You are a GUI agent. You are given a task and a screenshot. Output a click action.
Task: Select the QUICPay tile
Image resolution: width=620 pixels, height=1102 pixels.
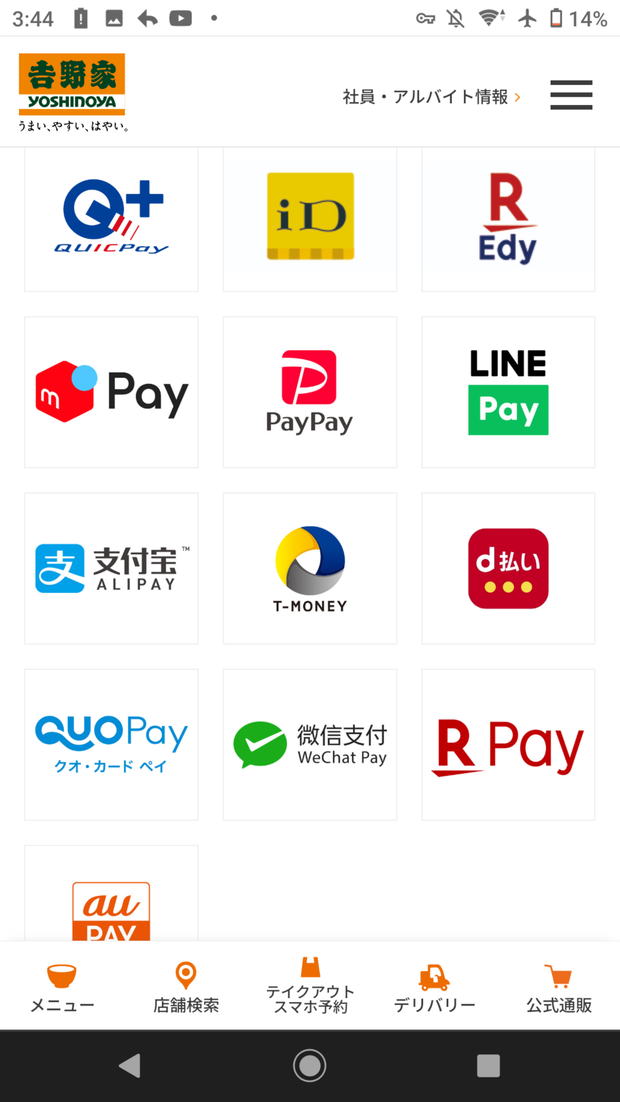tap(111, 219)
